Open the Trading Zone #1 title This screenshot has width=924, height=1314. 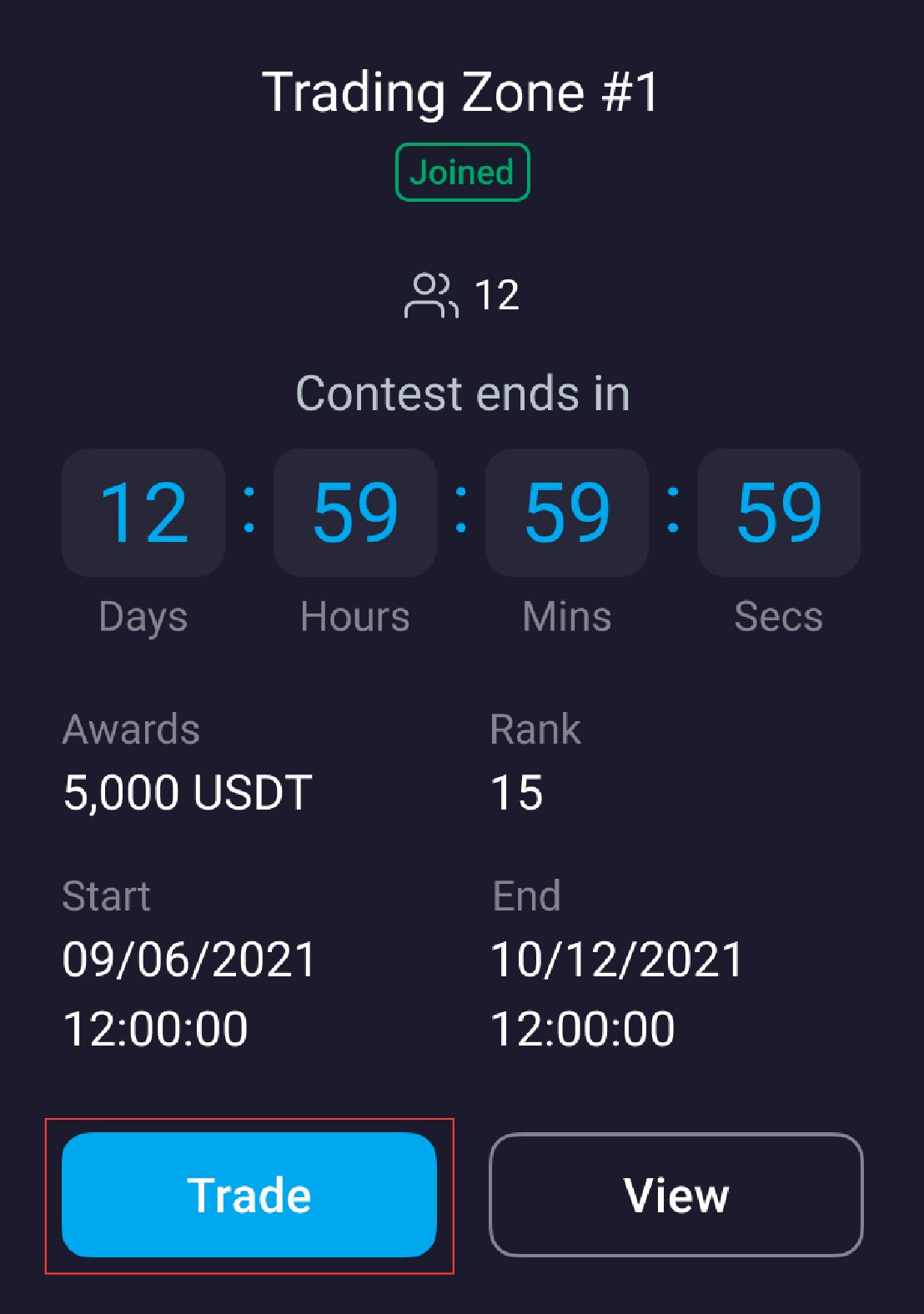pos(461,90)
